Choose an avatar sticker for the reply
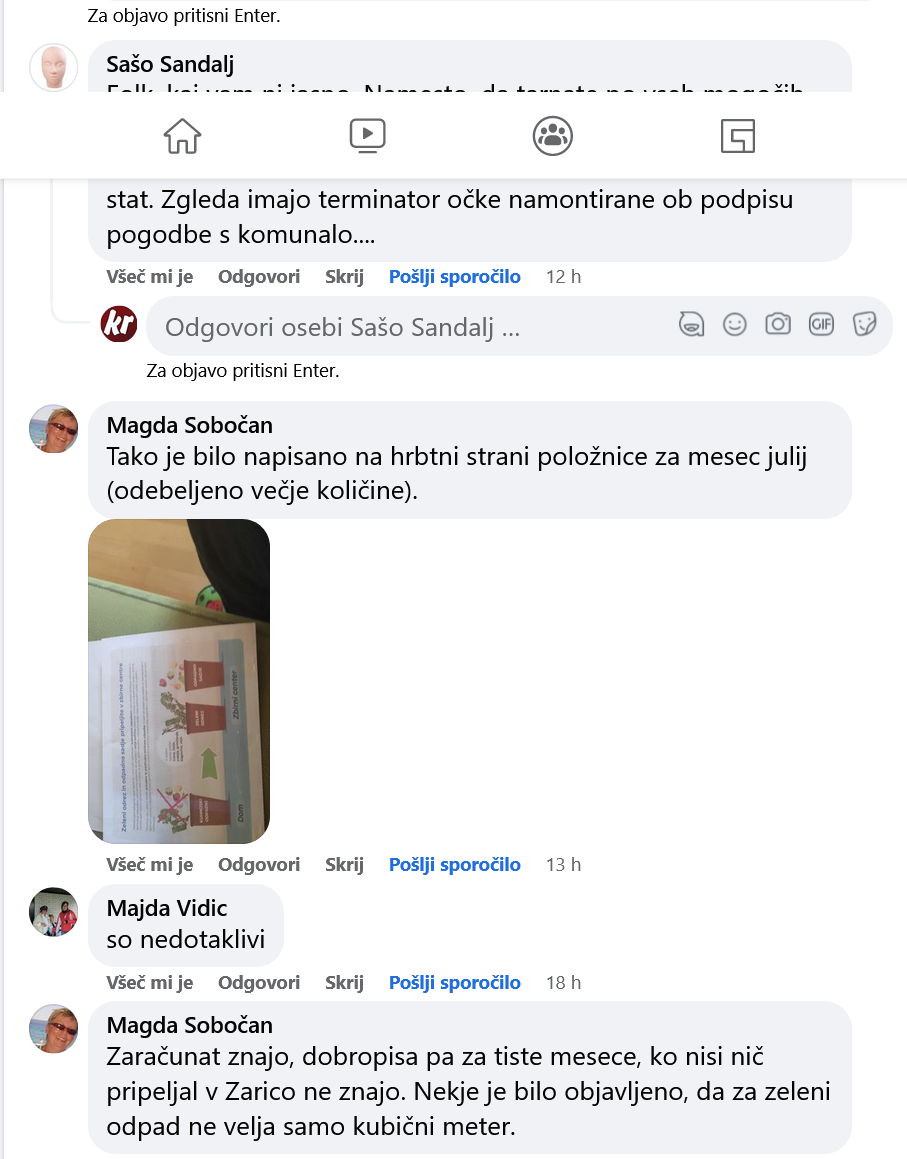This screenshot has width=907, height=1159. pyautogui.click(x=691, y=324)
